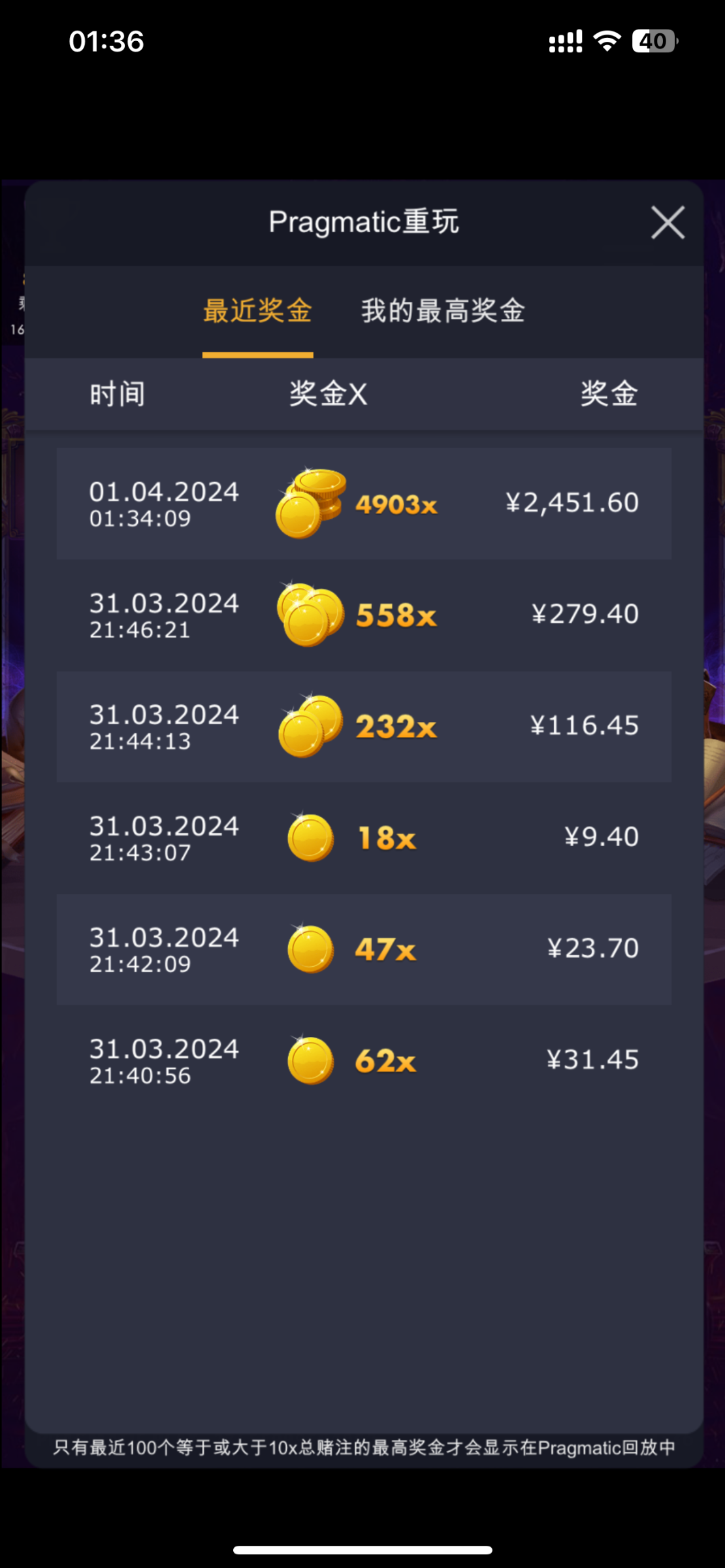Replay the 62x win at 21:40:56
This screenshot has width=725, height=1568.
[363, 1060]
